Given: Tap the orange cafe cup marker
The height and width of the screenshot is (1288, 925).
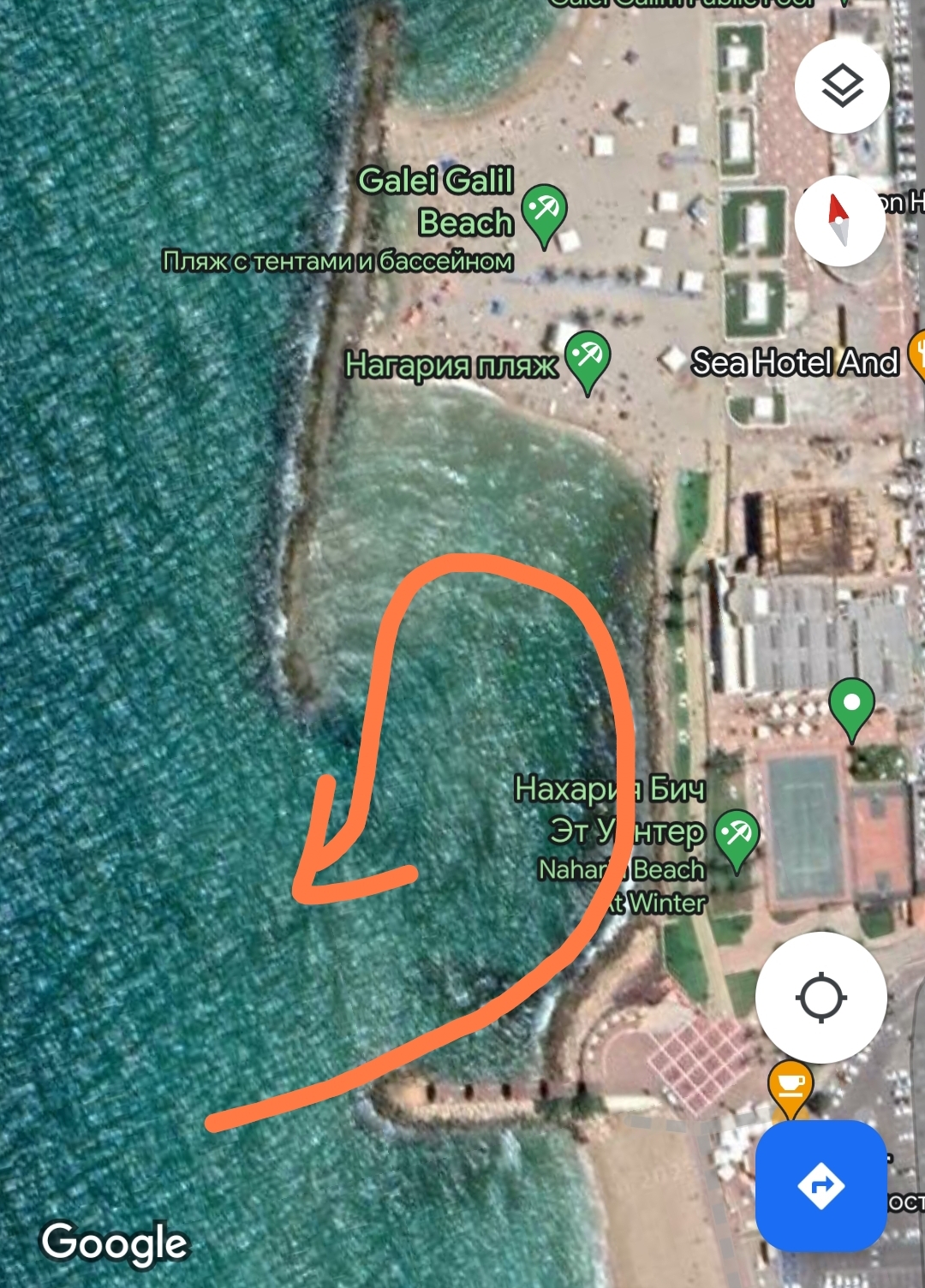Looking at the screenshot, I should click(x=790, y=1086).
